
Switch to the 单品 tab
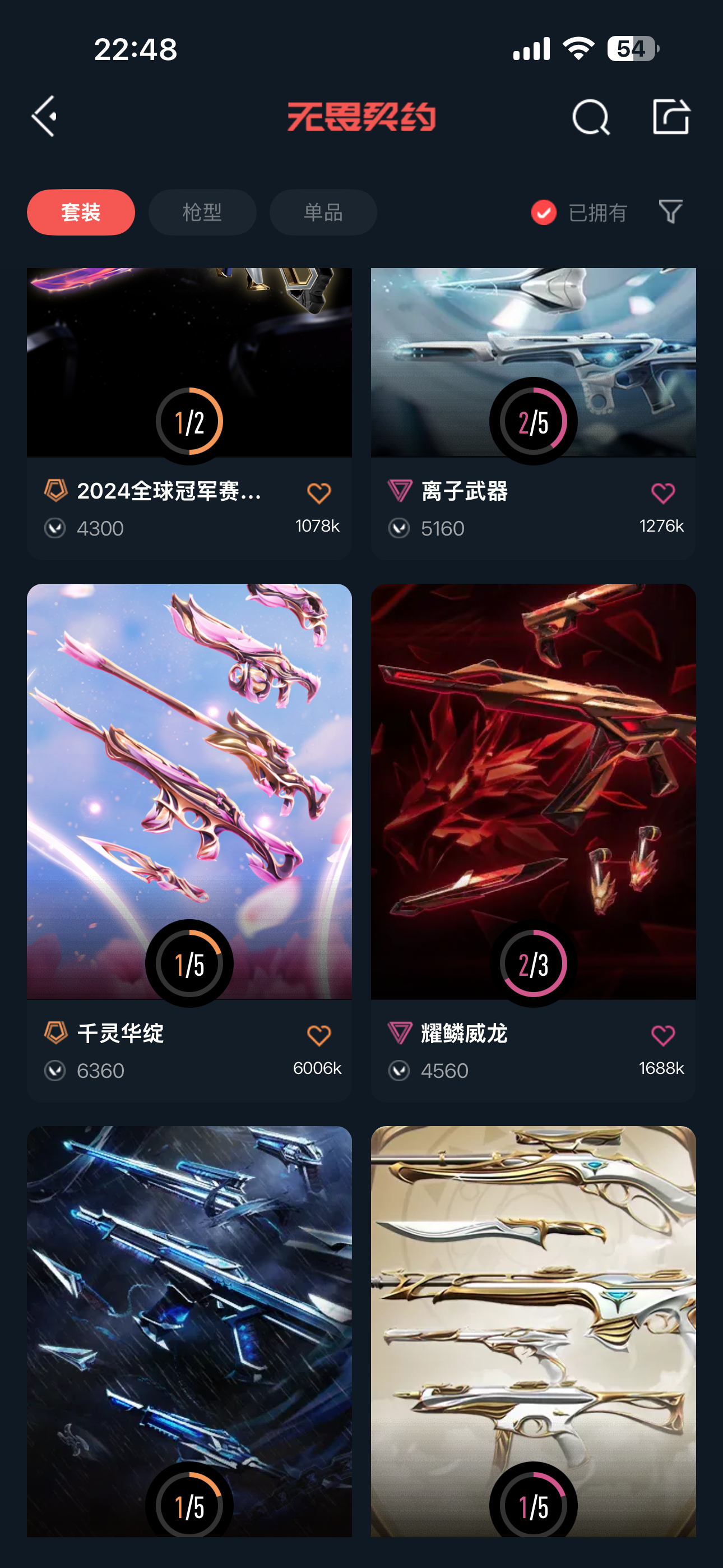tap(323, 213)
